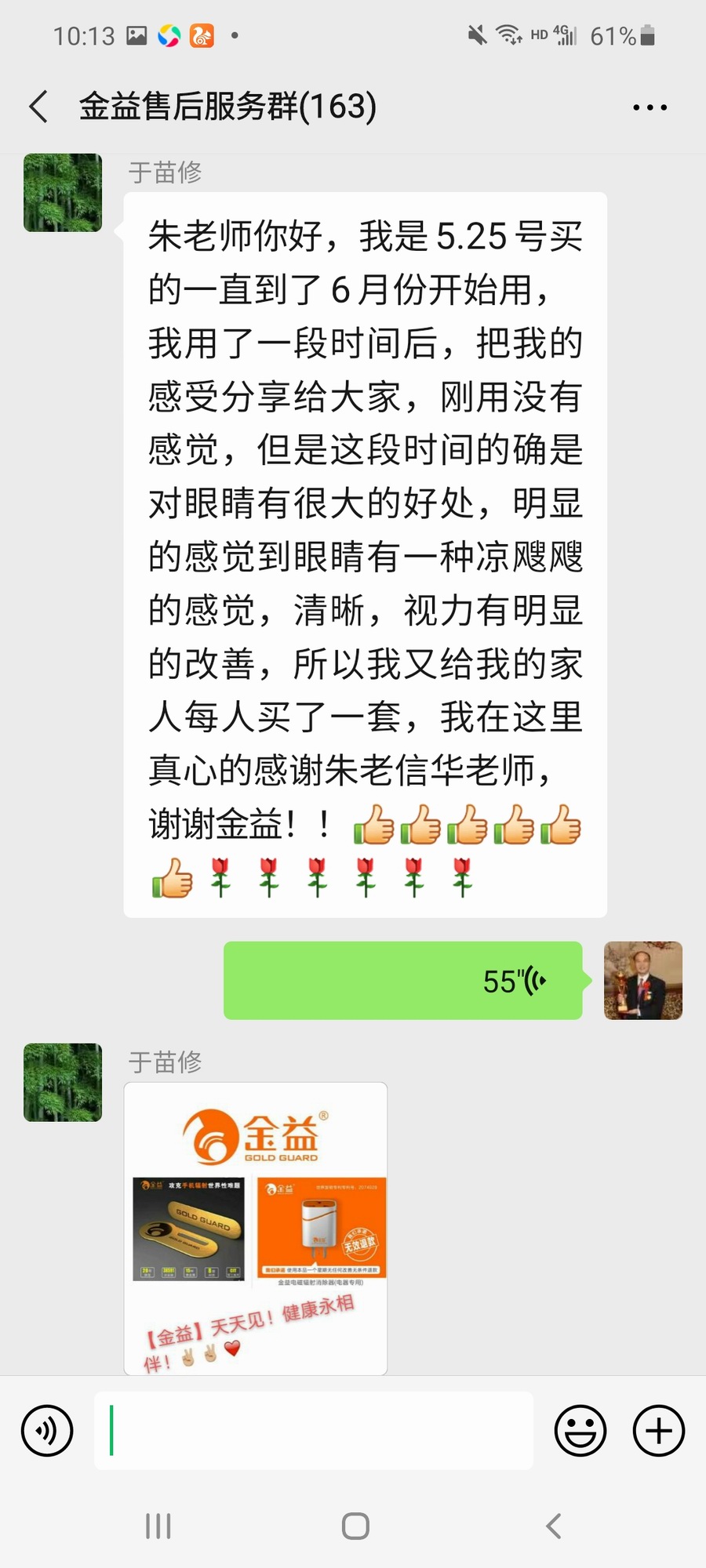Open the voice message sender's avatar
Image resolution: width=706 pixels, height=1568 pixels.
tap(642, 980)
